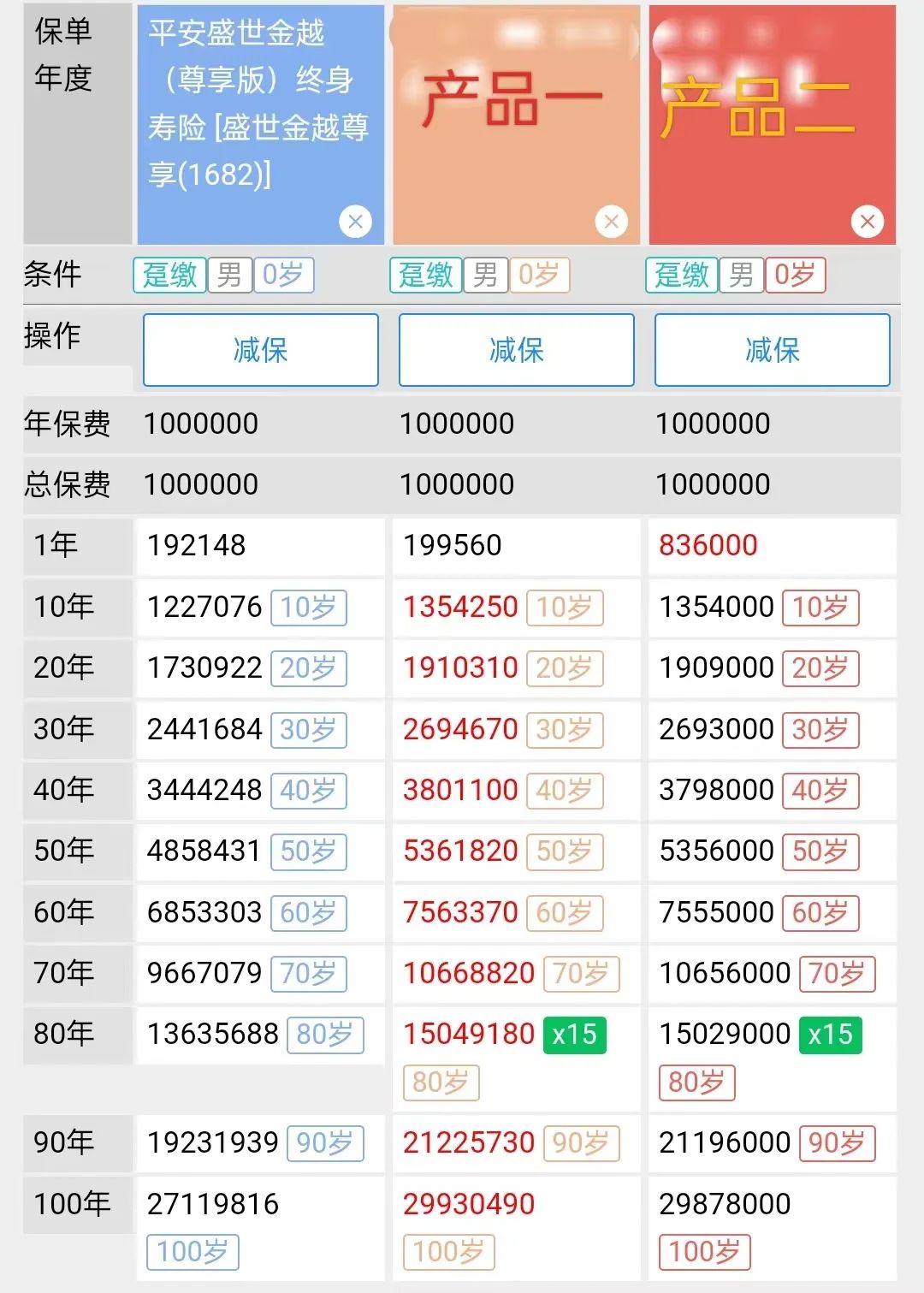
Task: Toggle 趸缴 payment mode for 产品二
Action: click(x=681, y=276)
